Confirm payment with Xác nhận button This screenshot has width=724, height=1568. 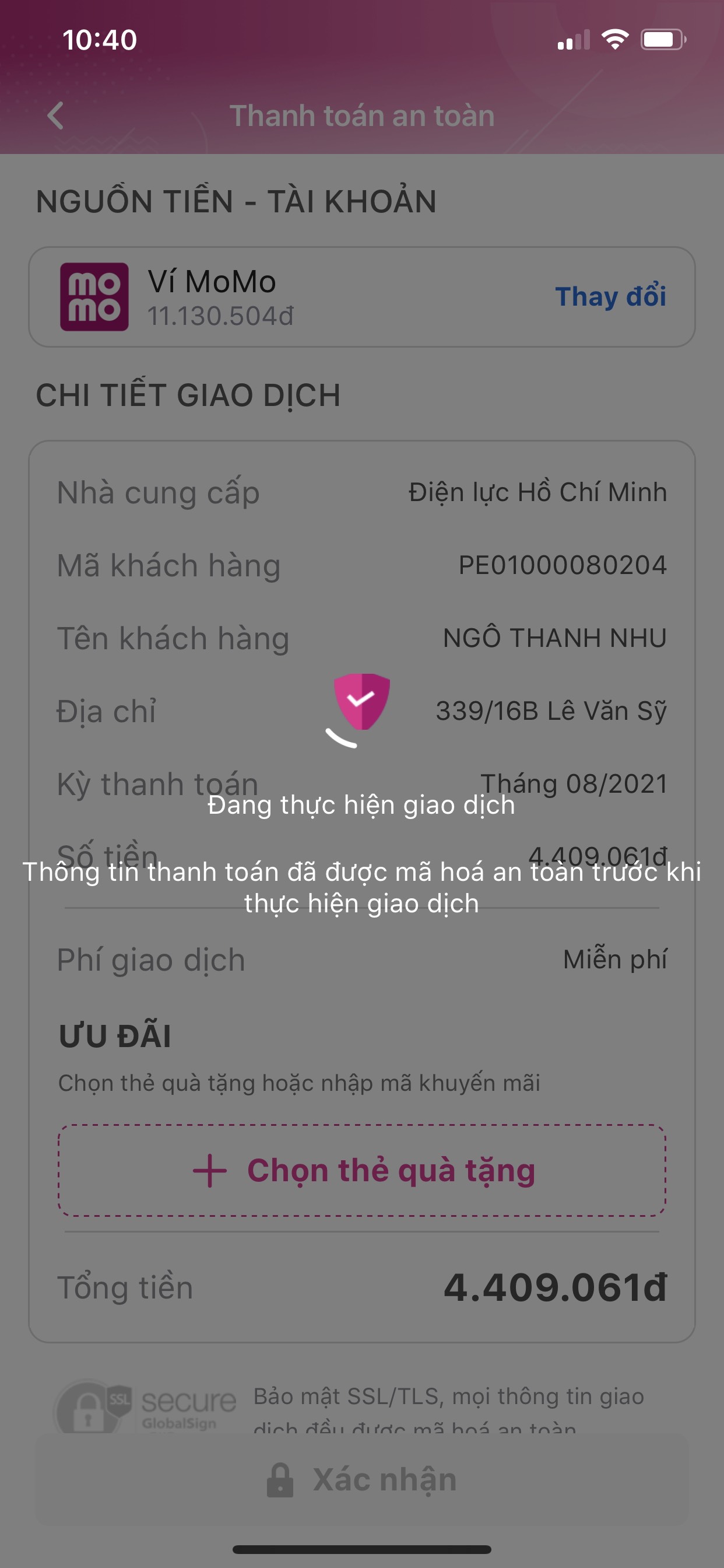[362, 1480]
